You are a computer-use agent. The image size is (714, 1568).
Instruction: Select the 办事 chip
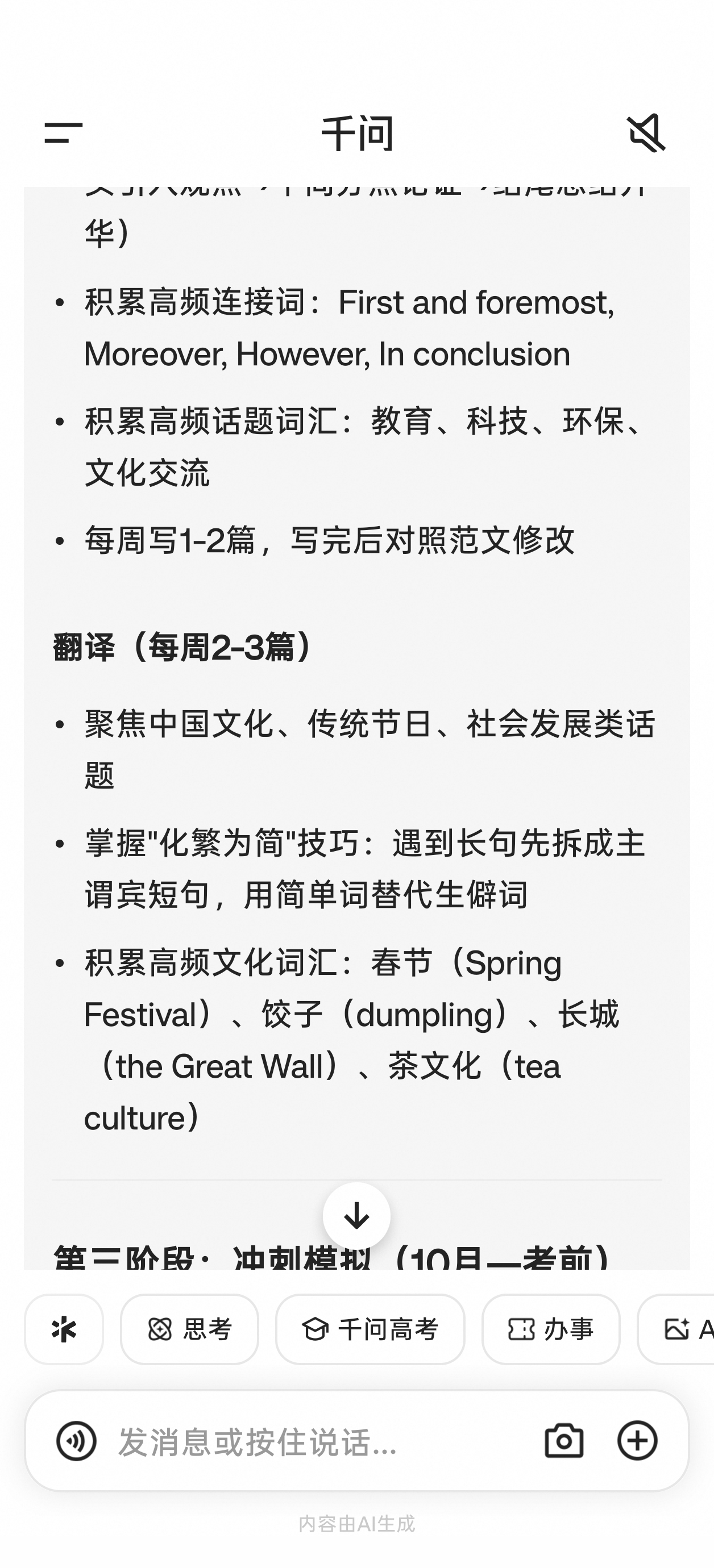[551, 1329]
